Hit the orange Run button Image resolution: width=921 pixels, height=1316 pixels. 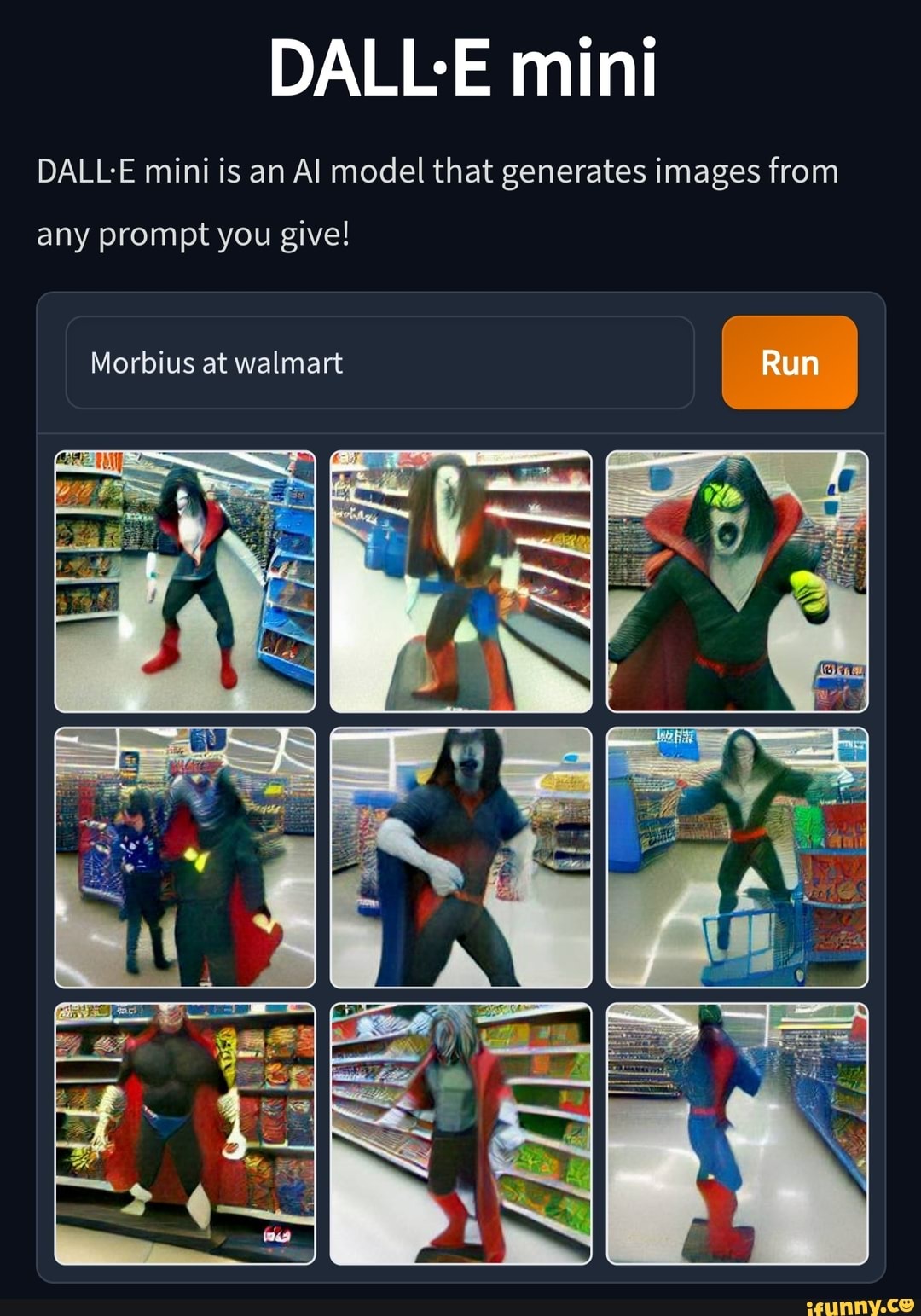pyautogui.click(x=789, y=362)
